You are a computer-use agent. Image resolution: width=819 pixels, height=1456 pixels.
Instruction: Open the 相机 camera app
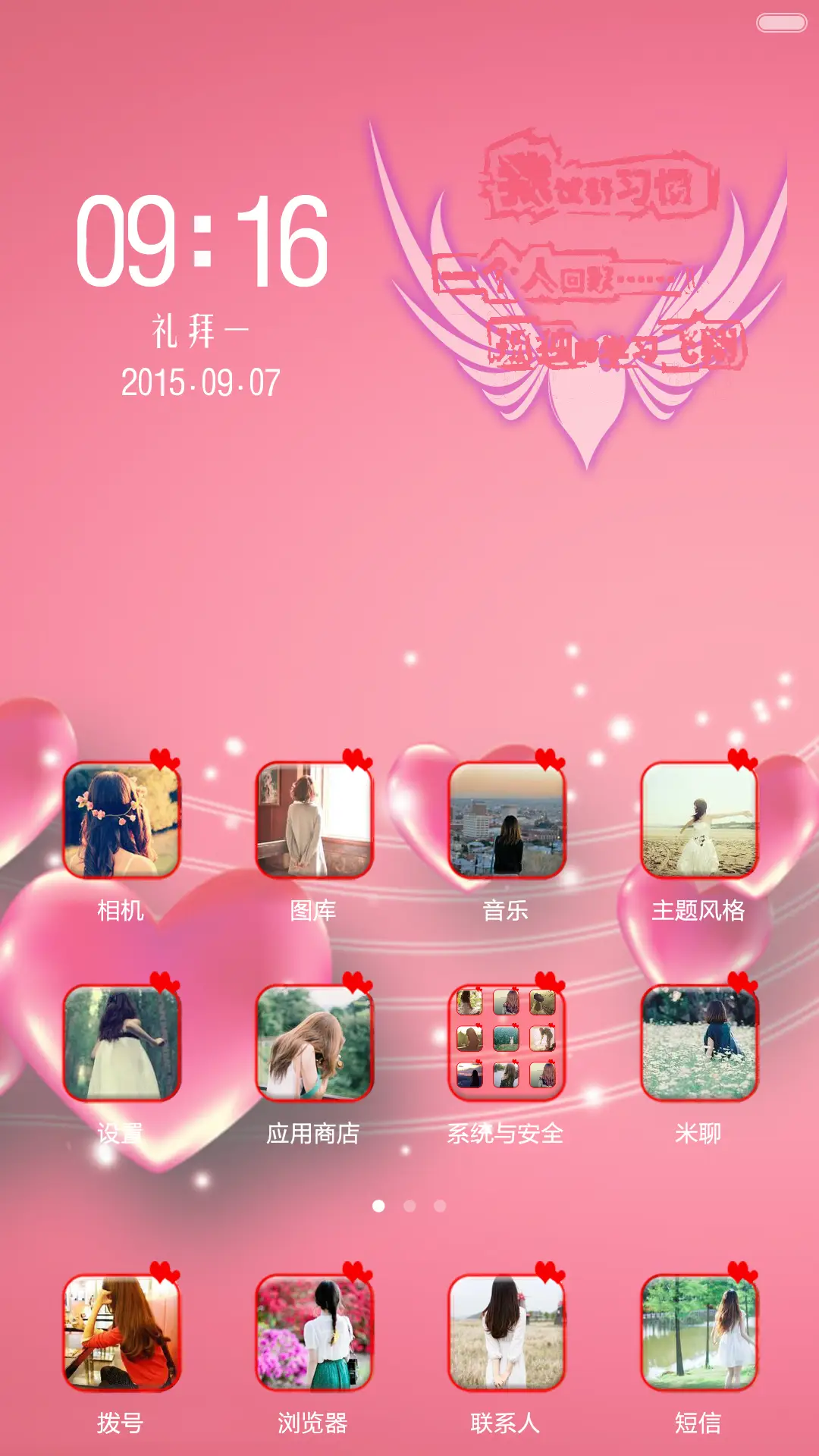[x=121, y=821]
